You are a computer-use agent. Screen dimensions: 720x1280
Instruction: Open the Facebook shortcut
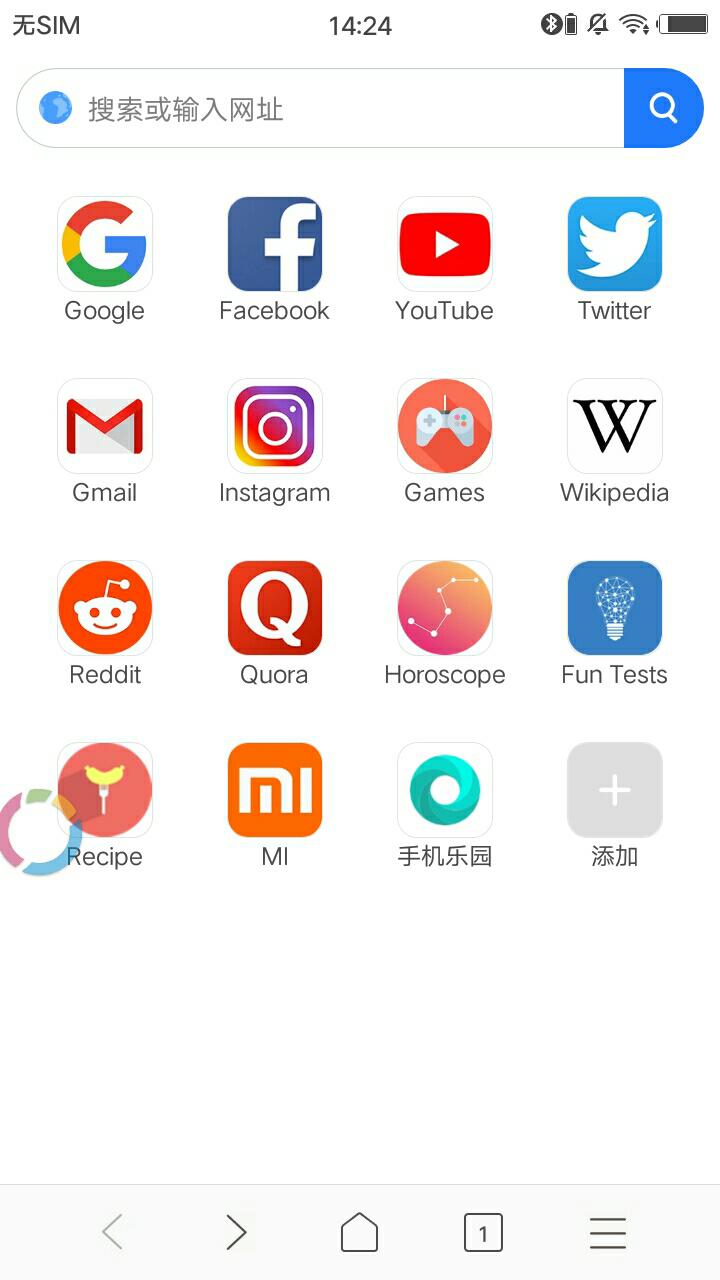point(275,245)
